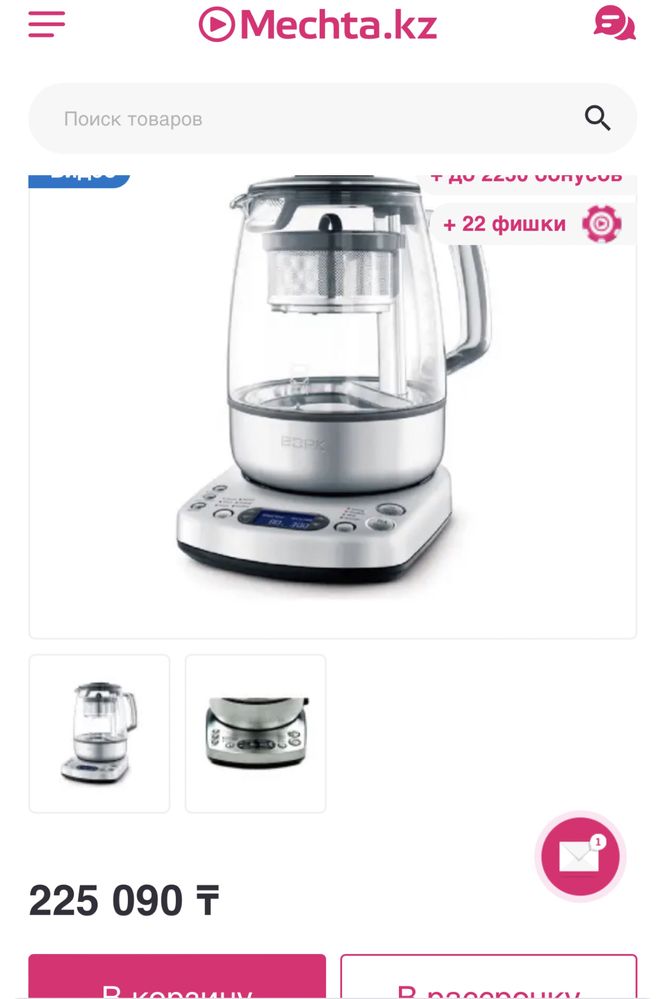Viewport: 666px width, 999px height.
Task: Tap the Mechta.kz logo to go home
Action: pos(318,24)
